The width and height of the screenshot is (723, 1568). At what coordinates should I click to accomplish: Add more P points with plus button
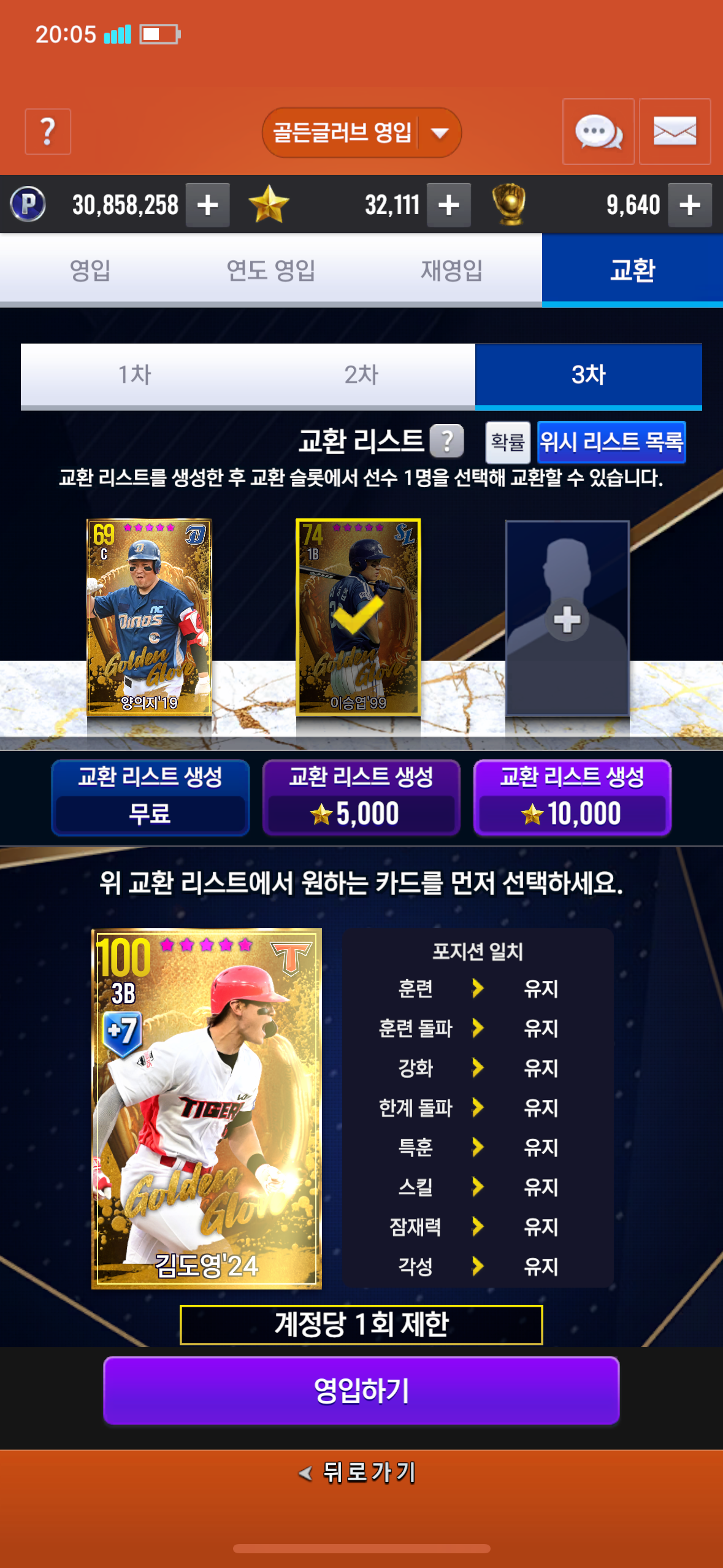point(208,205)
